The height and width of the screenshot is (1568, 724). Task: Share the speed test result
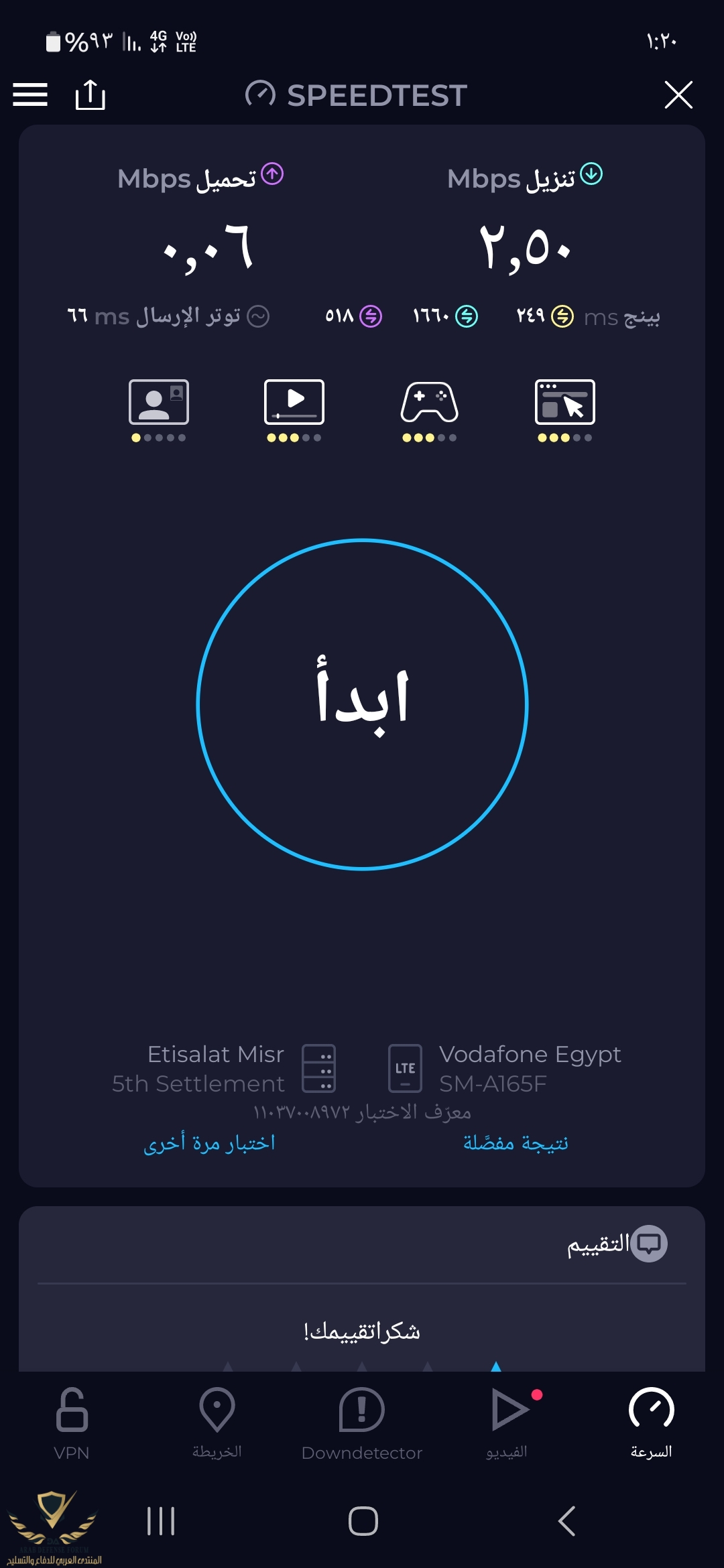(x=90, y=94)
